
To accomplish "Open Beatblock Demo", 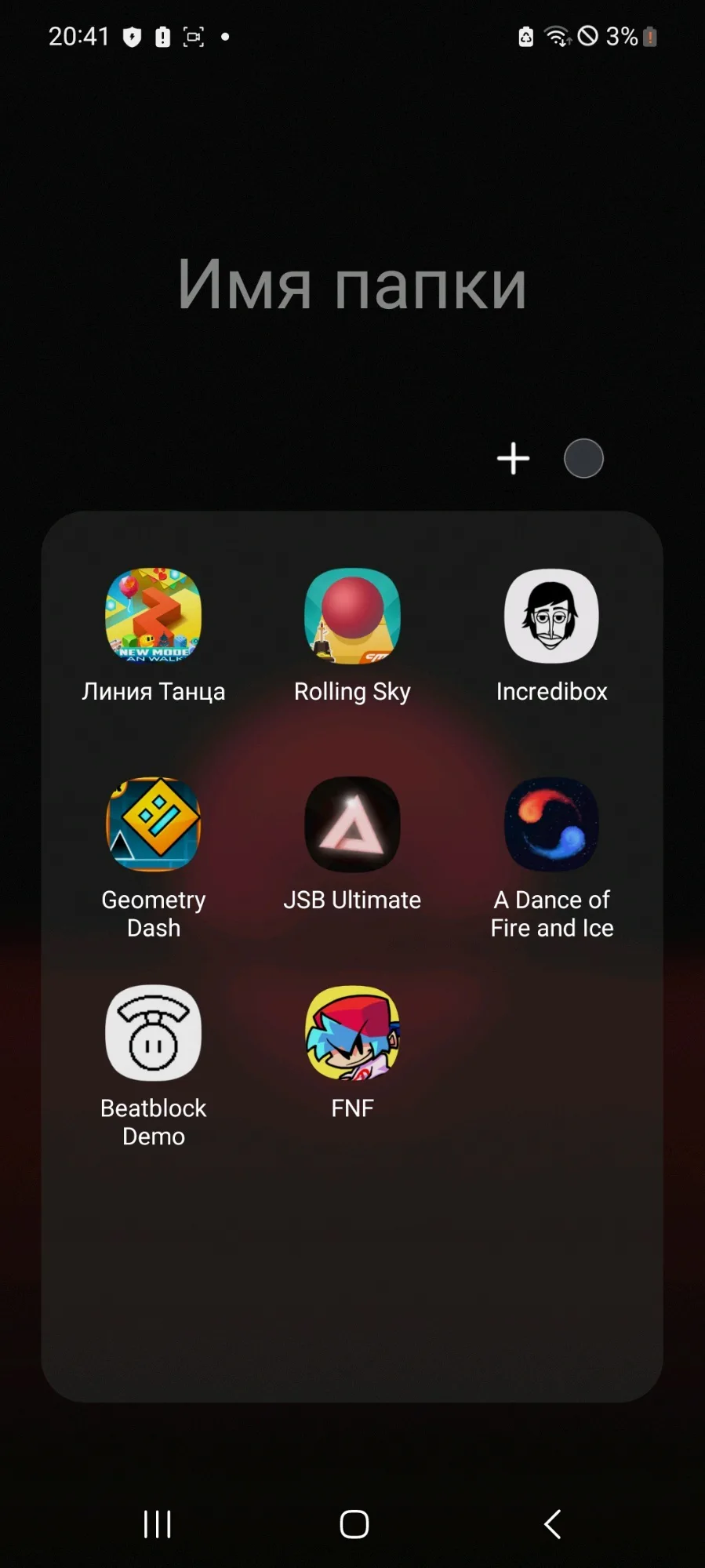I will [154, 1033].
